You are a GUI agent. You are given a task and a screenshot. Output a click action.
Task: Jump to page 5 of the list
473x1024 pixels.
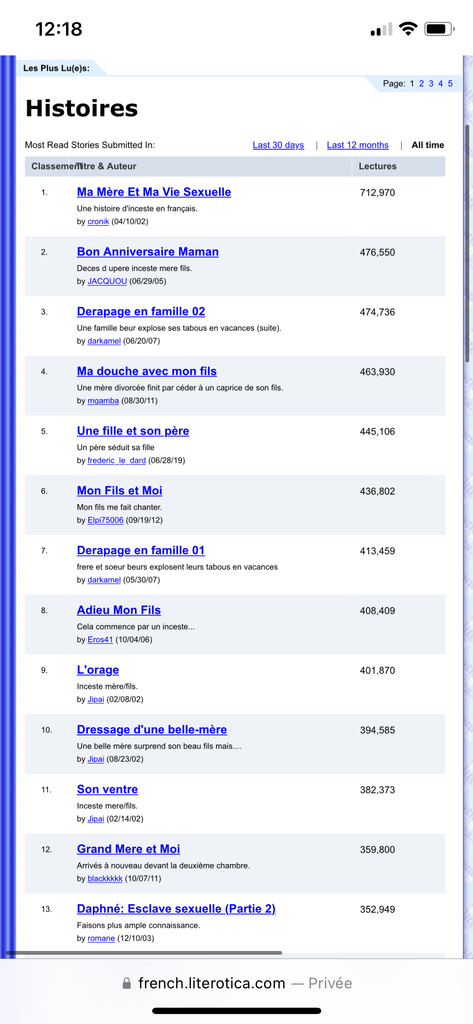click(450, 84)
